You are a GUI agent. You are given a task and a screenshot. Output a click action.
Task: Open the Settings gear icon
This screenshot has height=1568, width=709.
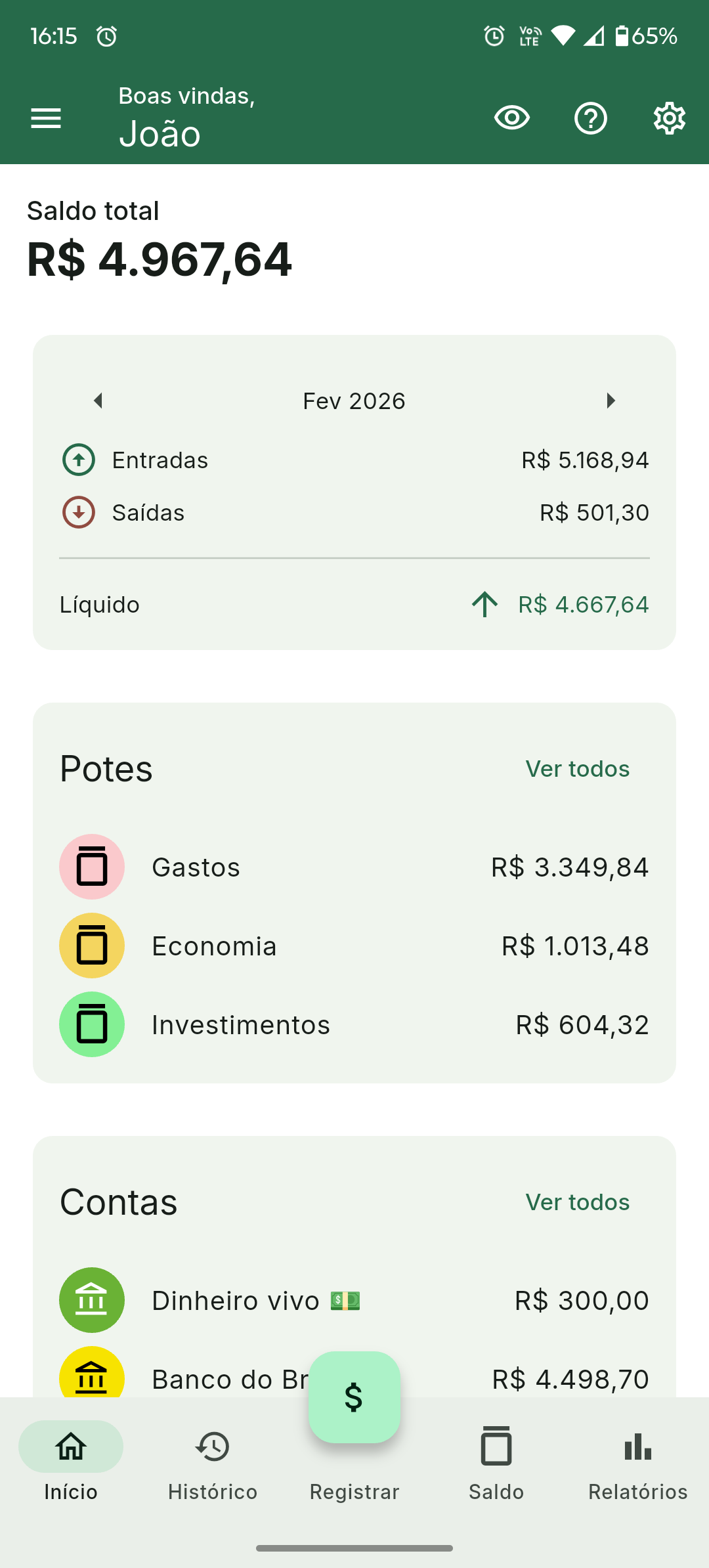tap(668, 118)
